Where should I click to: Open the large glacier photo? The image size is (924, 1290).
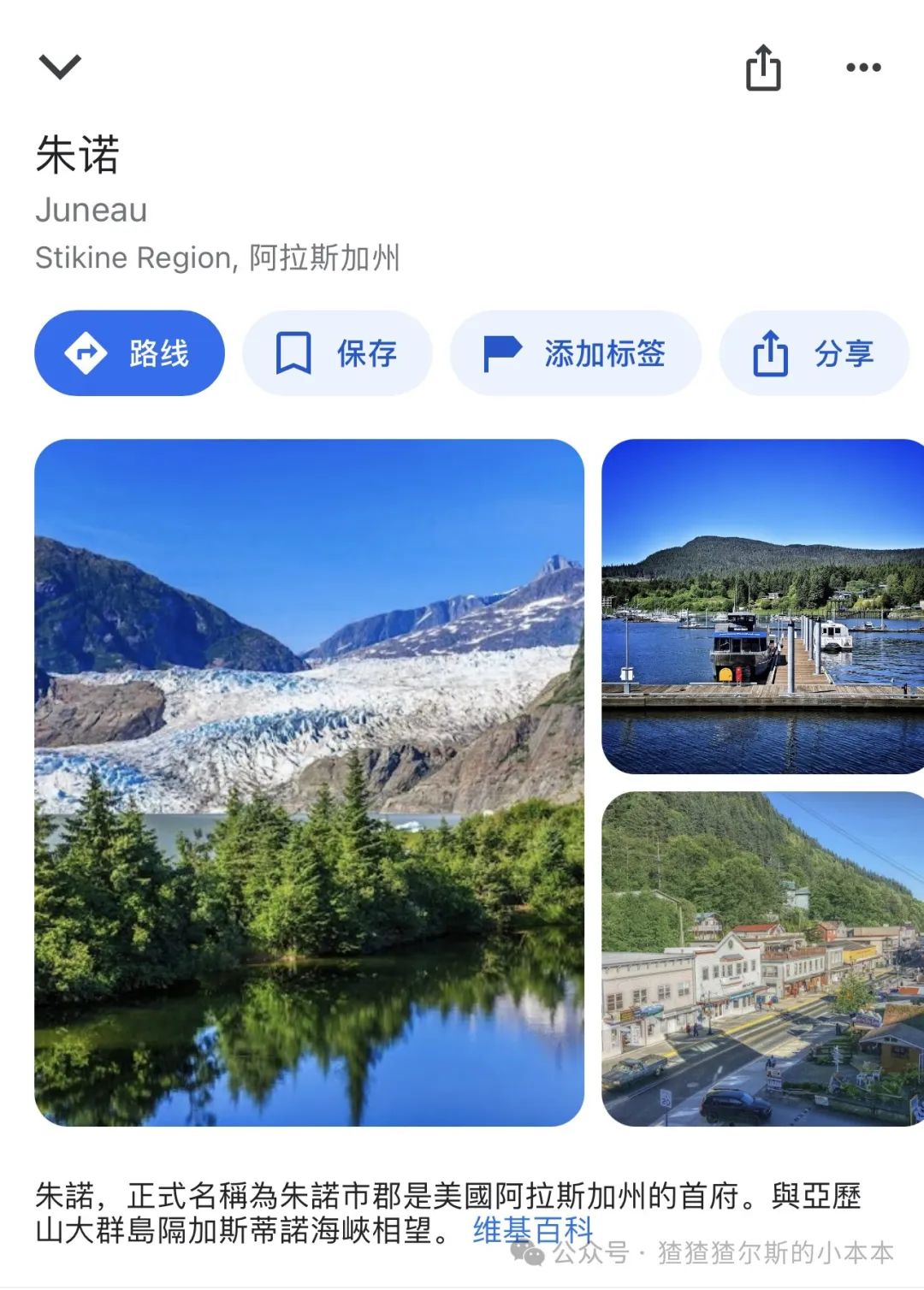click(309, 782)
